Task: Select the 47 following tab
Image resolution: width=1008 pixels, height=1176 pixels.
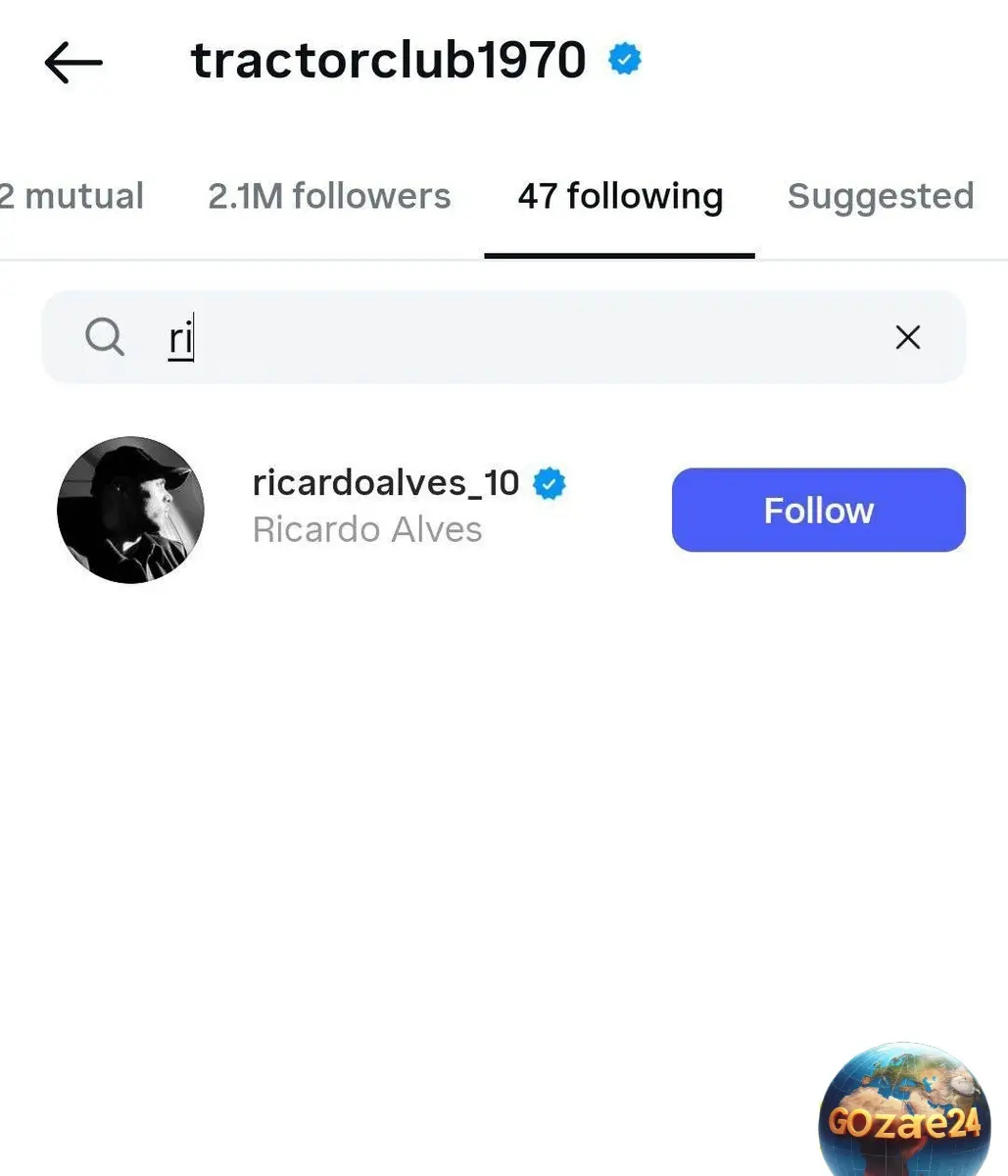Action: pyautogui.click(x=620, y=196)
